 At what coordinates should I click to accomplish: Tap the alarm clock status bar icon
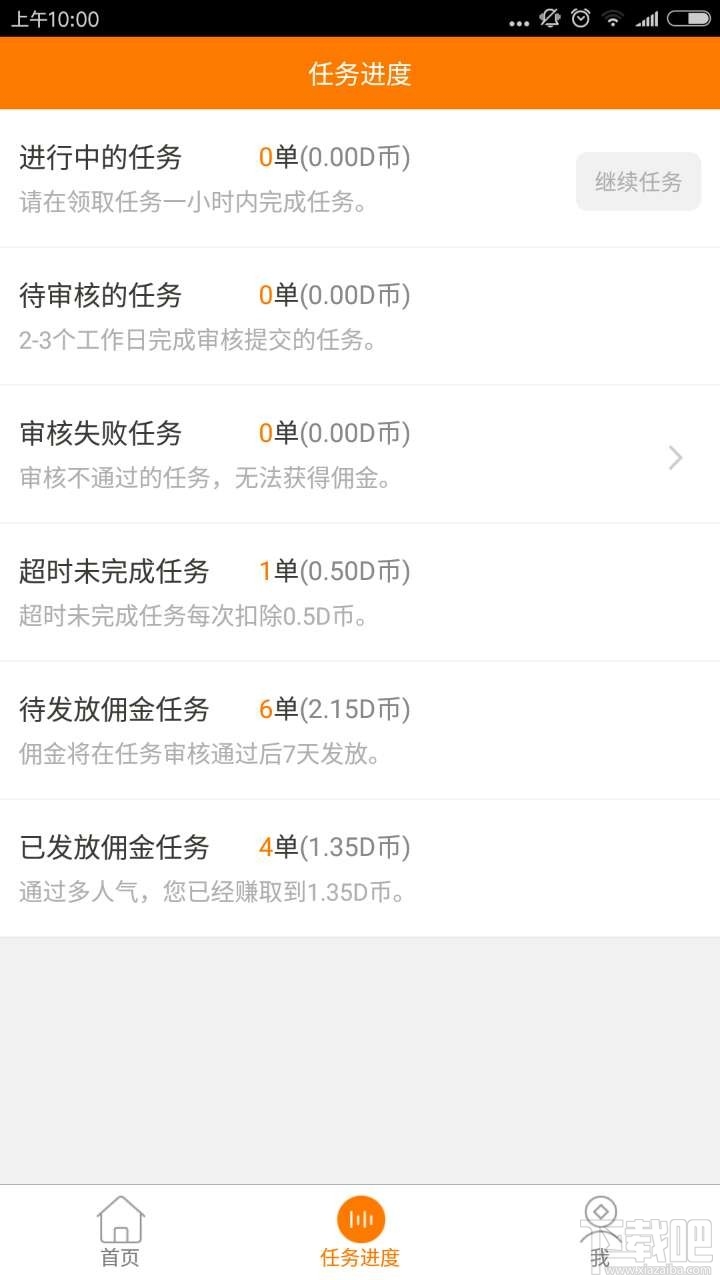pos(579,18)
